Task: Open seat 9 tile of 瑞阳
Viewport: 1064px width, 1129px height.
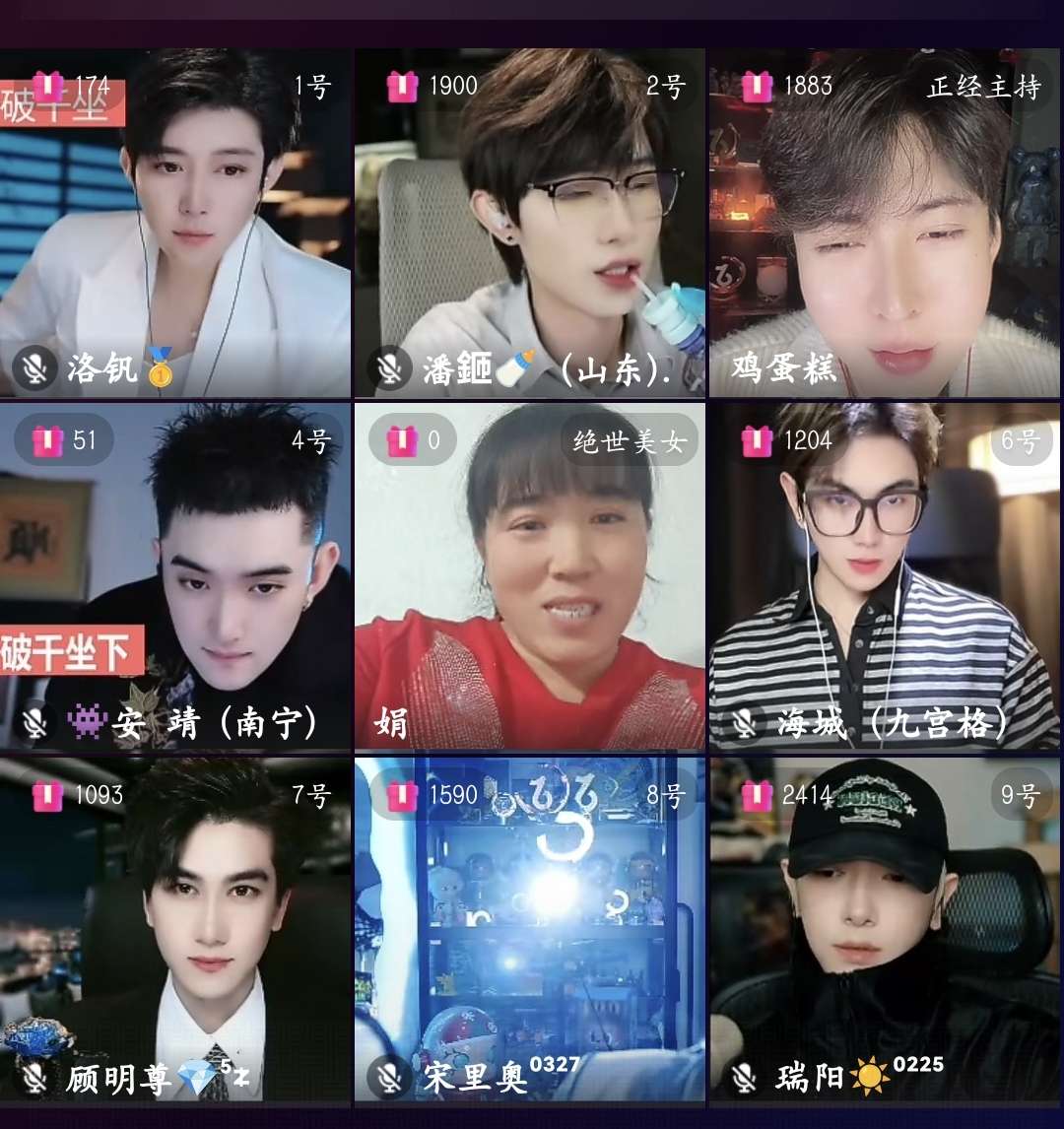Action: tap(885, 929)
